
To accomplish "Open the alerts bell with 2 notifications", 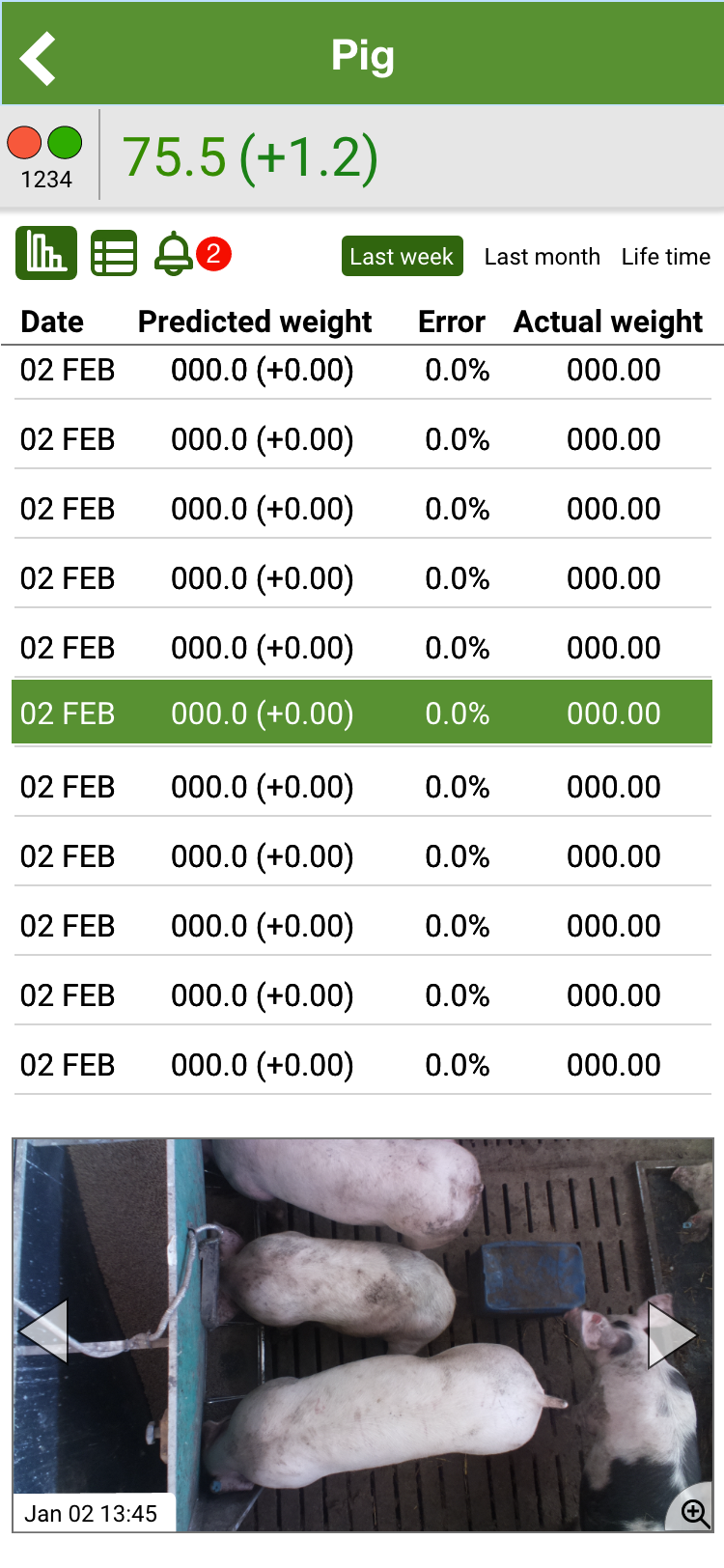I will click(x=192, y=254).
